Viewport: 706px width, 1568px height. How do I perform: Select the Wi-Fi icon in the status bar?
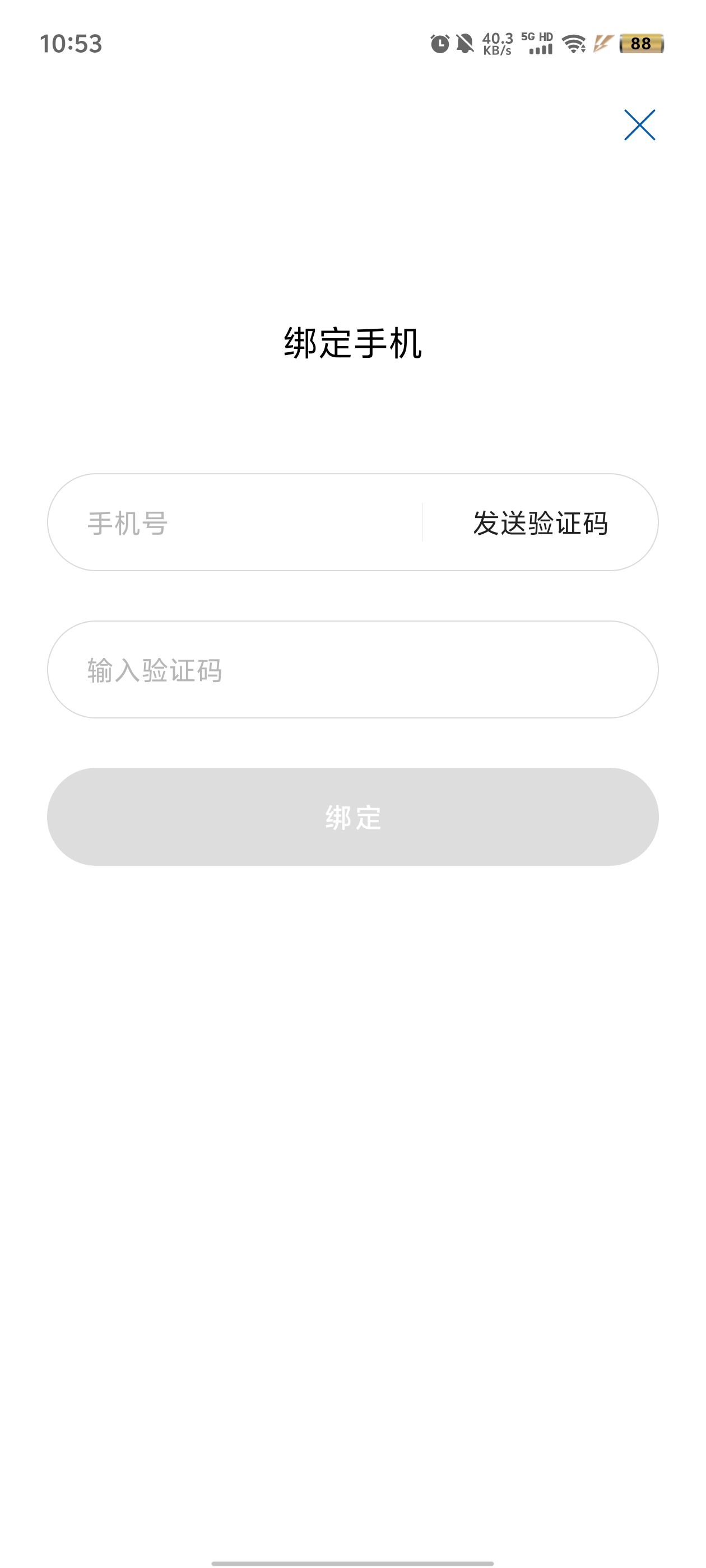point(573,44)
